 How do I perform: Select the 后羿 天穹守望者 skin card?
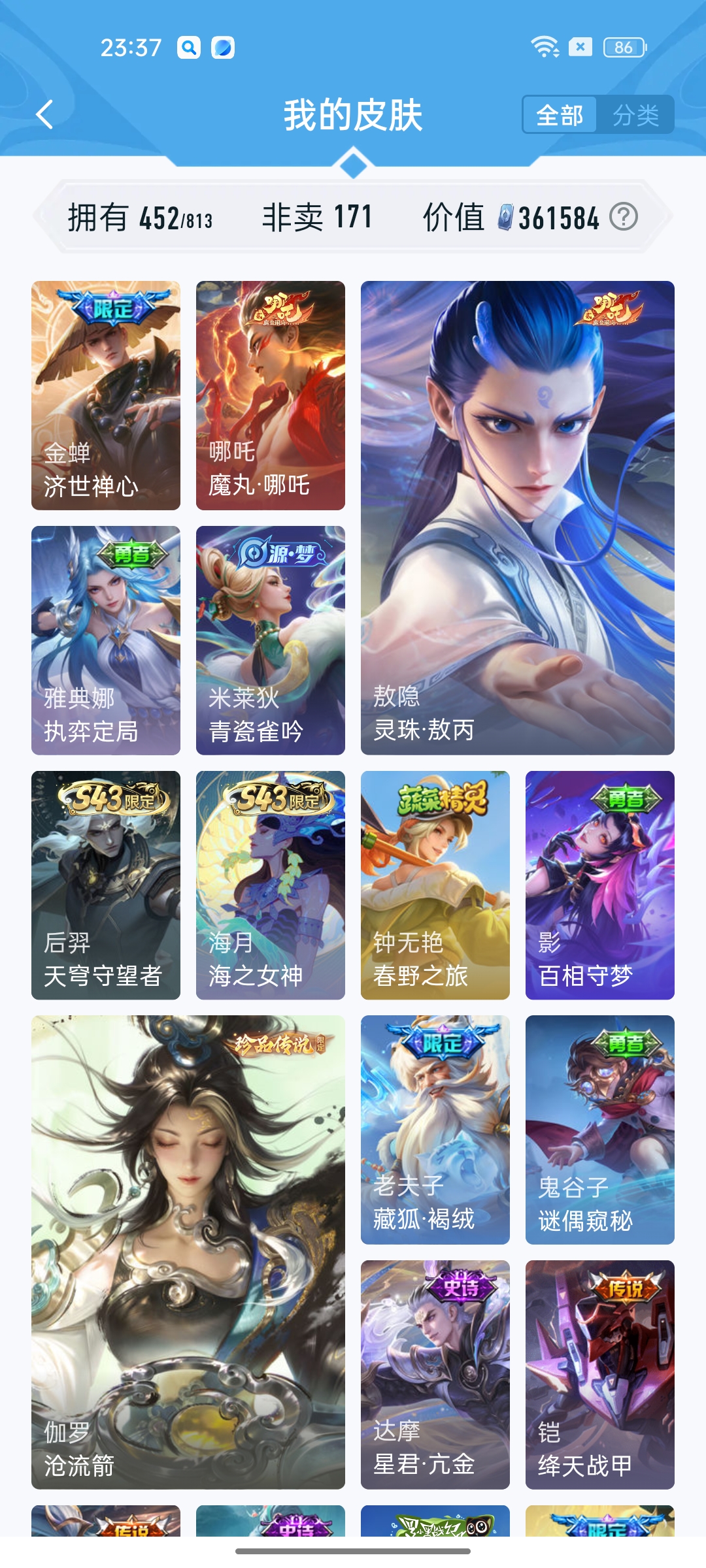(106, 885)
